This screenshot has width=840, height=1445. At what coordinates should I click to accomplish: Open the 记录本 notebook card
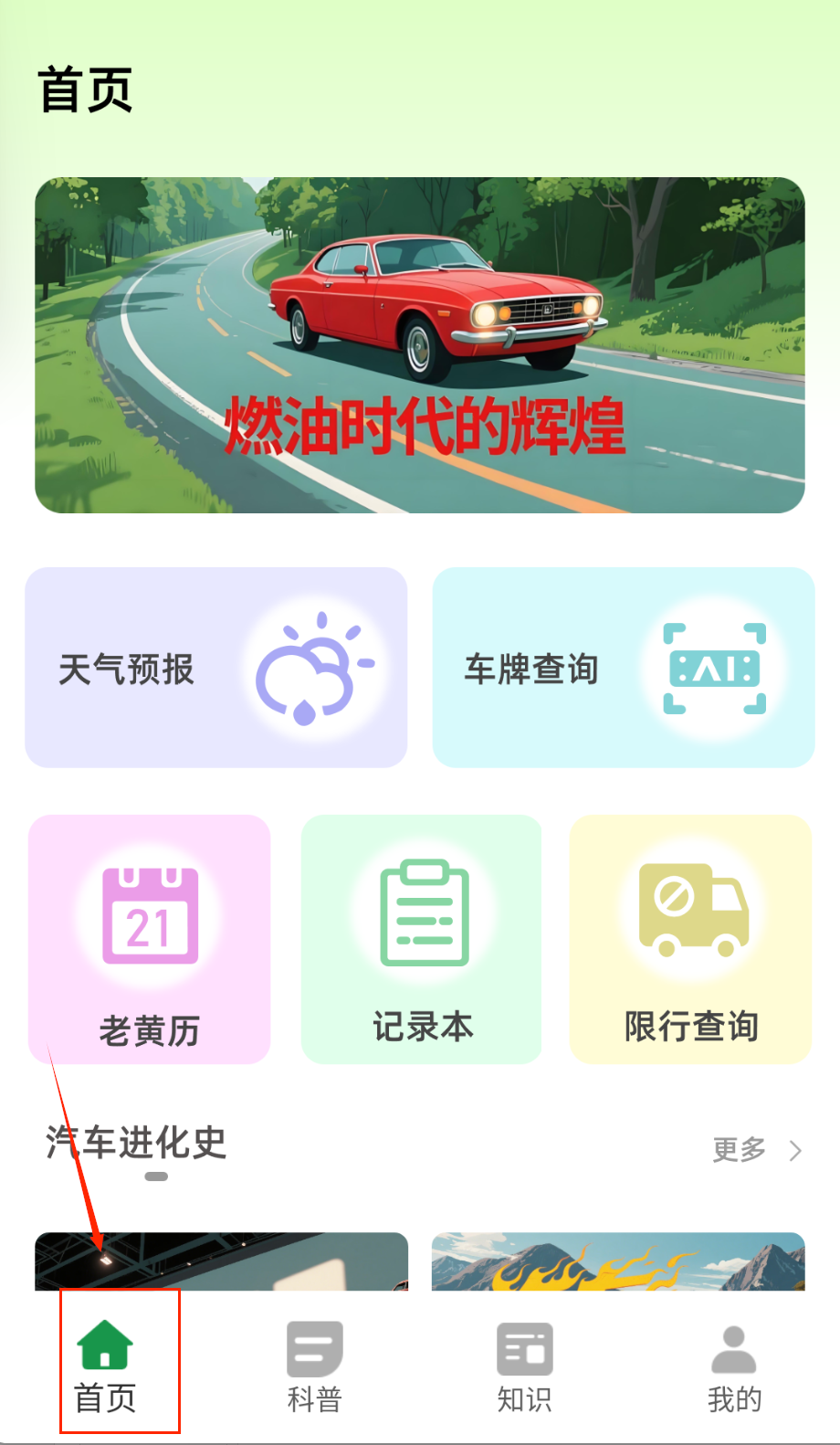422,939
